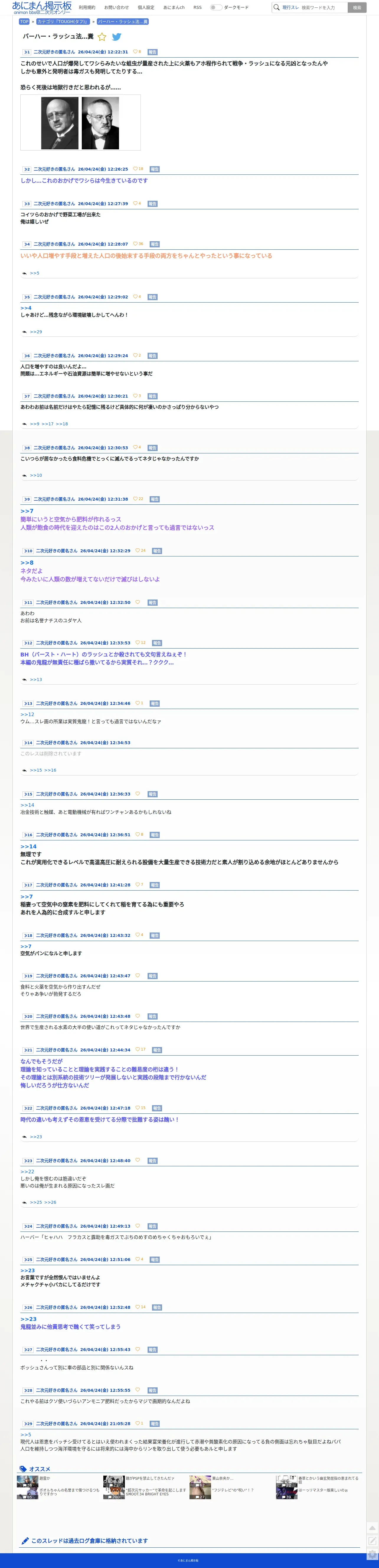
Task: Favorite this thread with the star icon
Action: 102,37
